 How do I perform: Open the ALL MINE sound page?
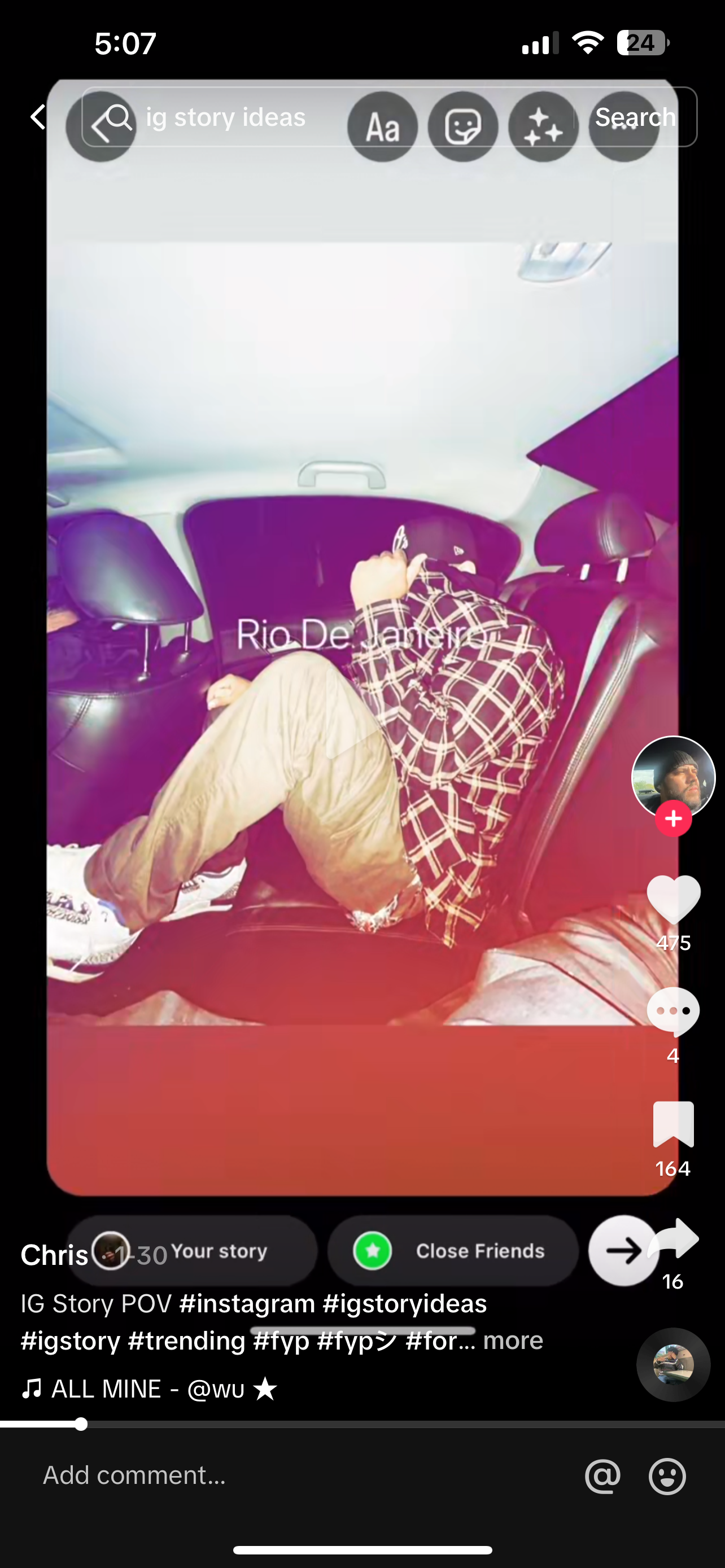tap(149, 1389)
